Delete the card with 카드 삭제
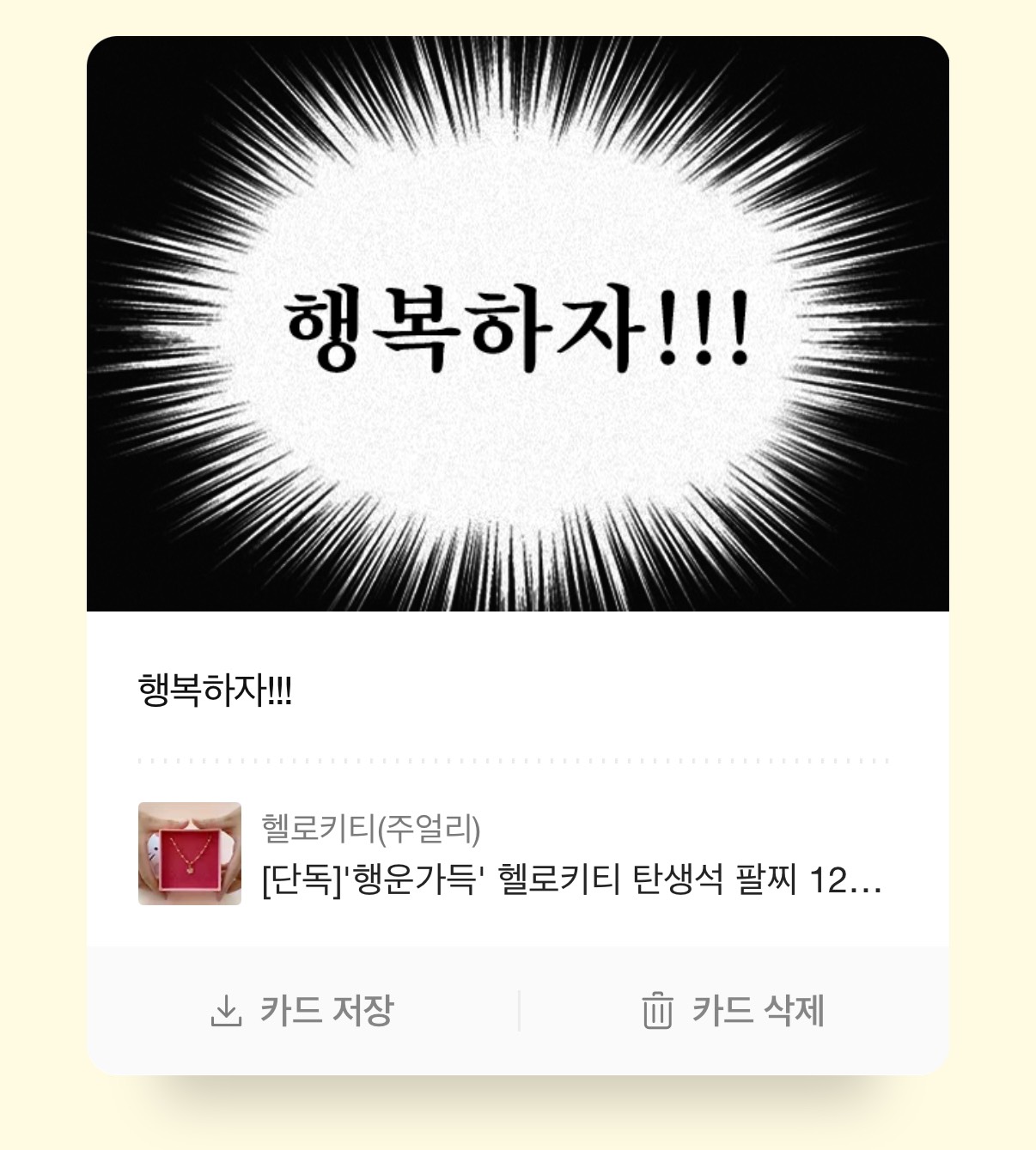 coord(734,1011)
